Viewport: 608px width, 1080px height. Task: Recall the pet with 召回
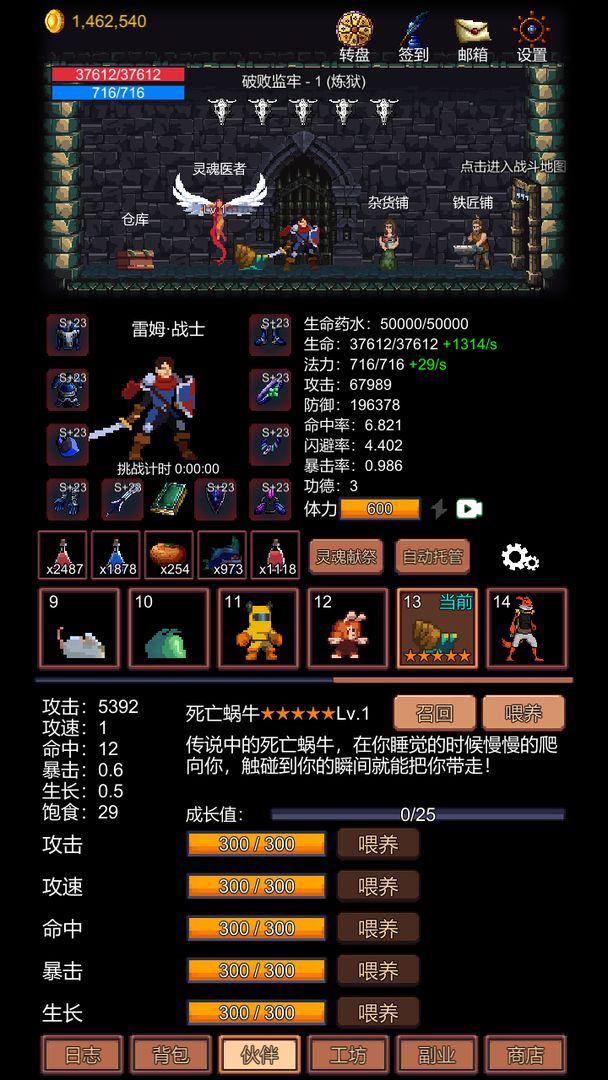click(434, 713)
